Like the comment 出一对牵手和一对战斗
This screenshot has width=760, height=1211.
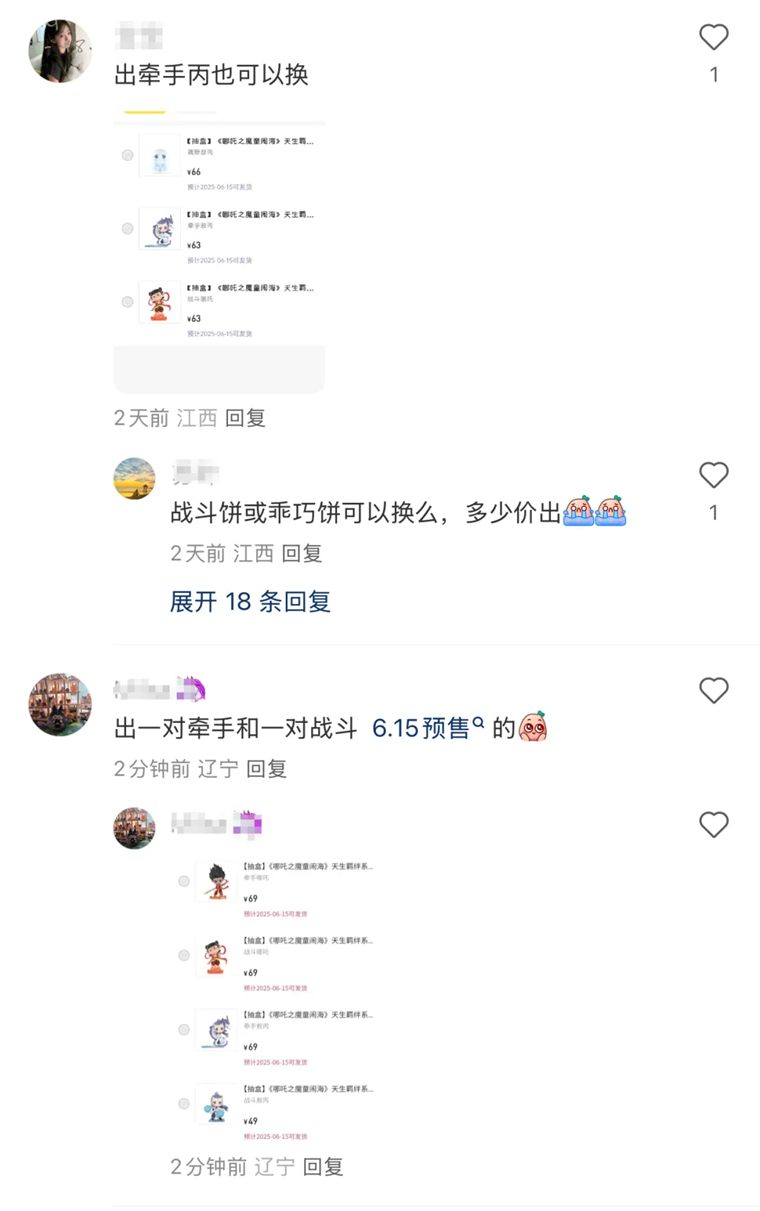(713, 691)
